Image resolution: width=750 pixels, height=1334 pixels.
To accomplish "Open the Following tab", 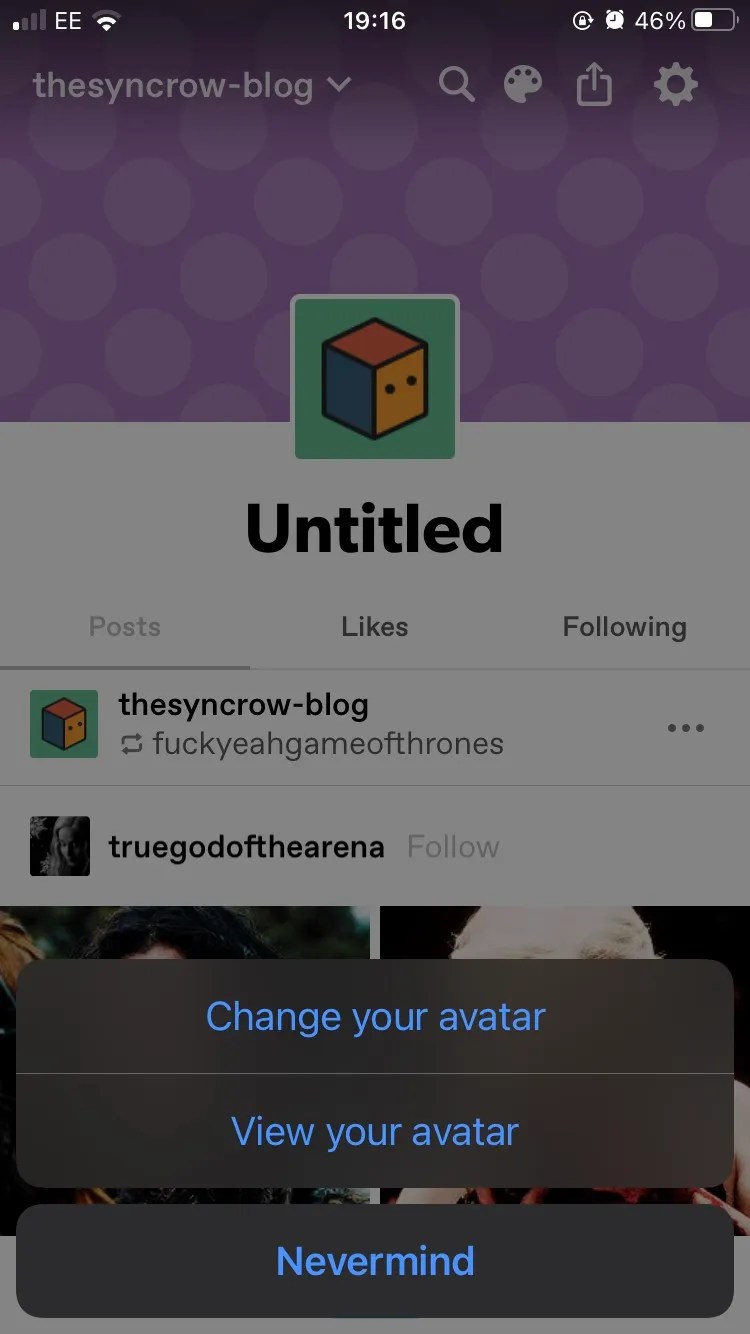I will (624, 627).
